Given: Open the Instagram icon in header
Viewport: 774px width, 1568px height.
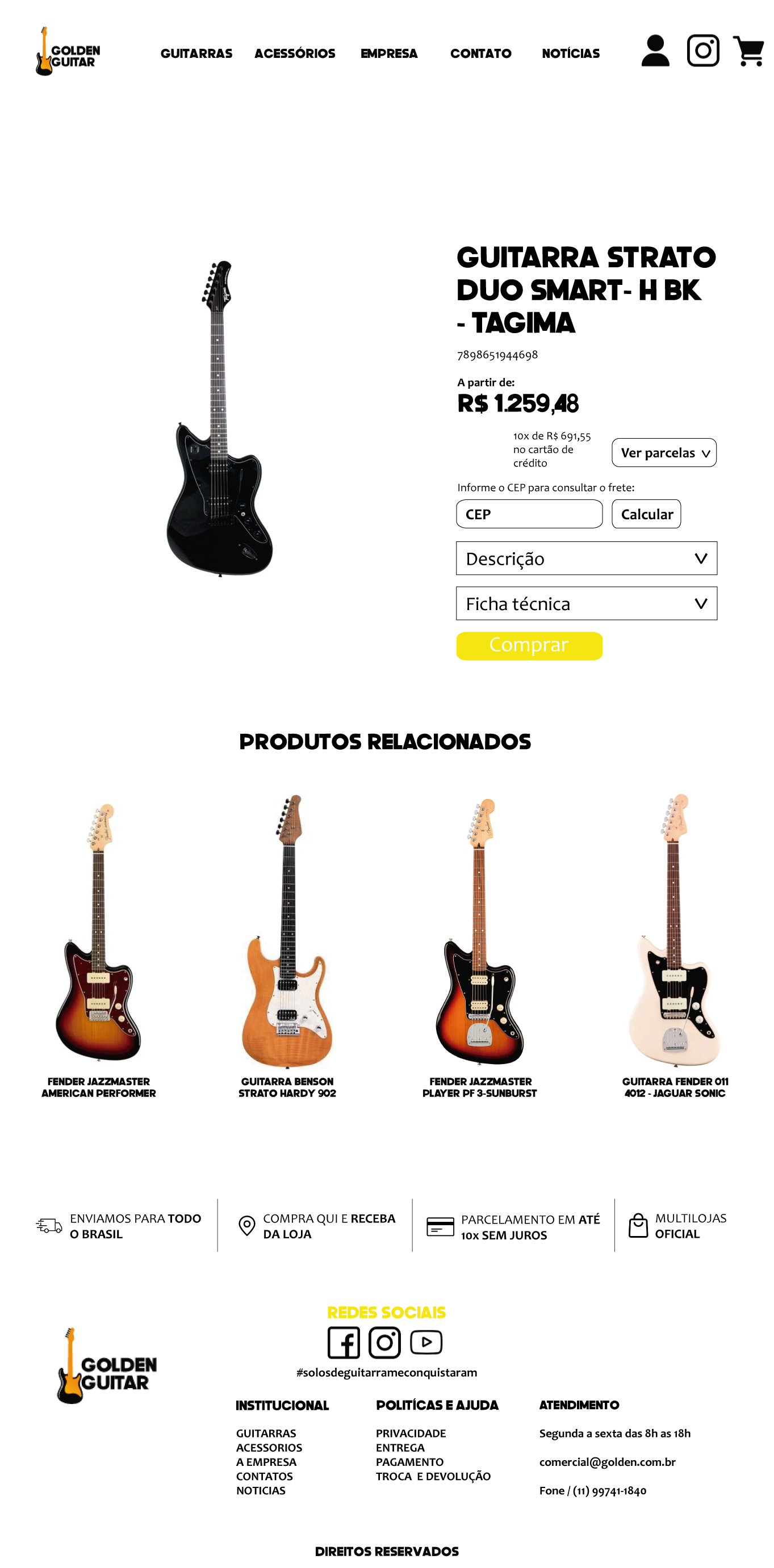Looking at the screenshot, I should pos(702,51).
